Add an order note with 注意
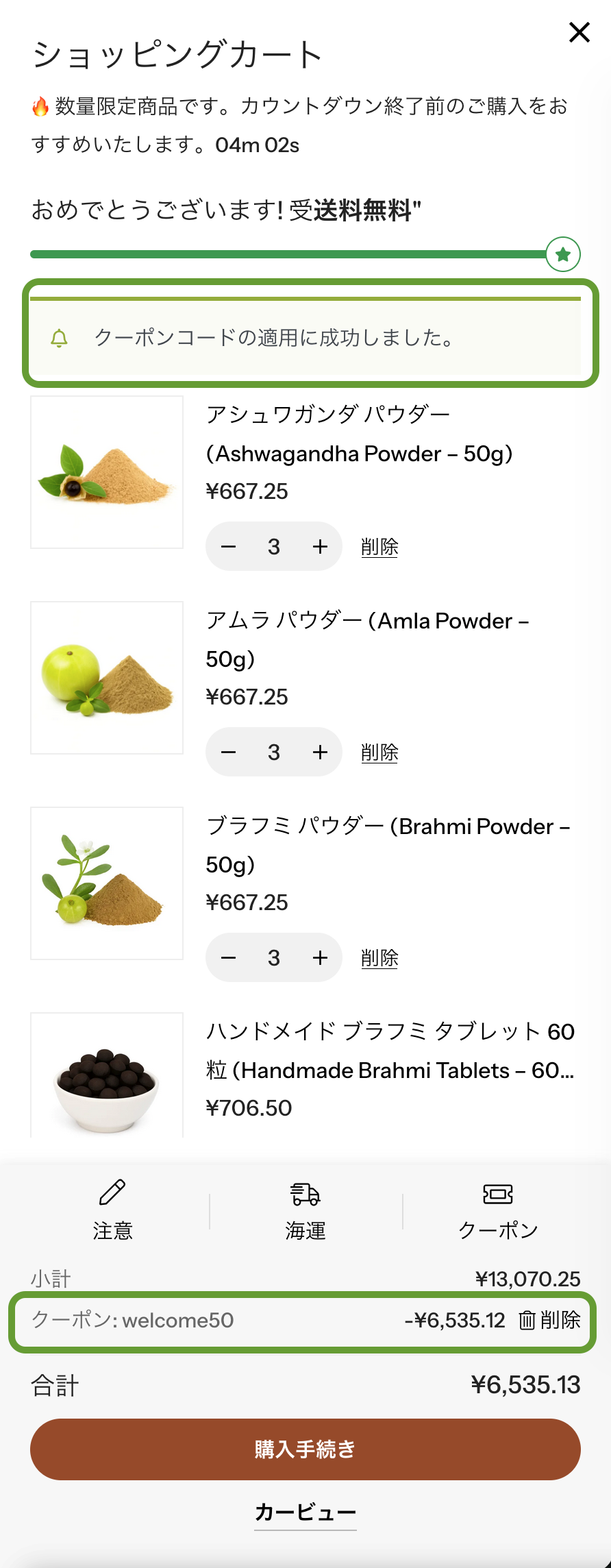This screenshot has height=1568, width=611. click(x=112, y=1210)
